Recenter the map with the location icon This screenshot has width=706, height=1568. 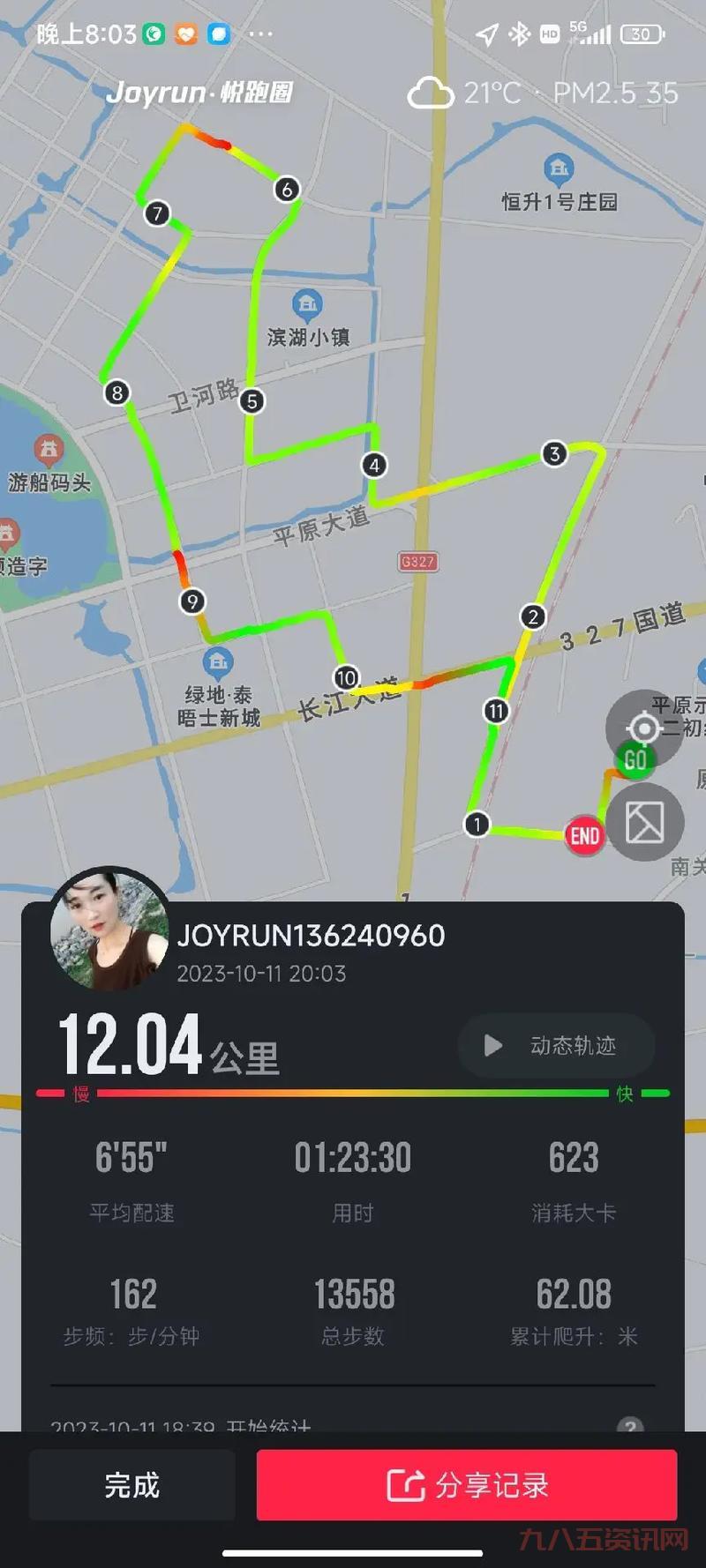(643, 728)
